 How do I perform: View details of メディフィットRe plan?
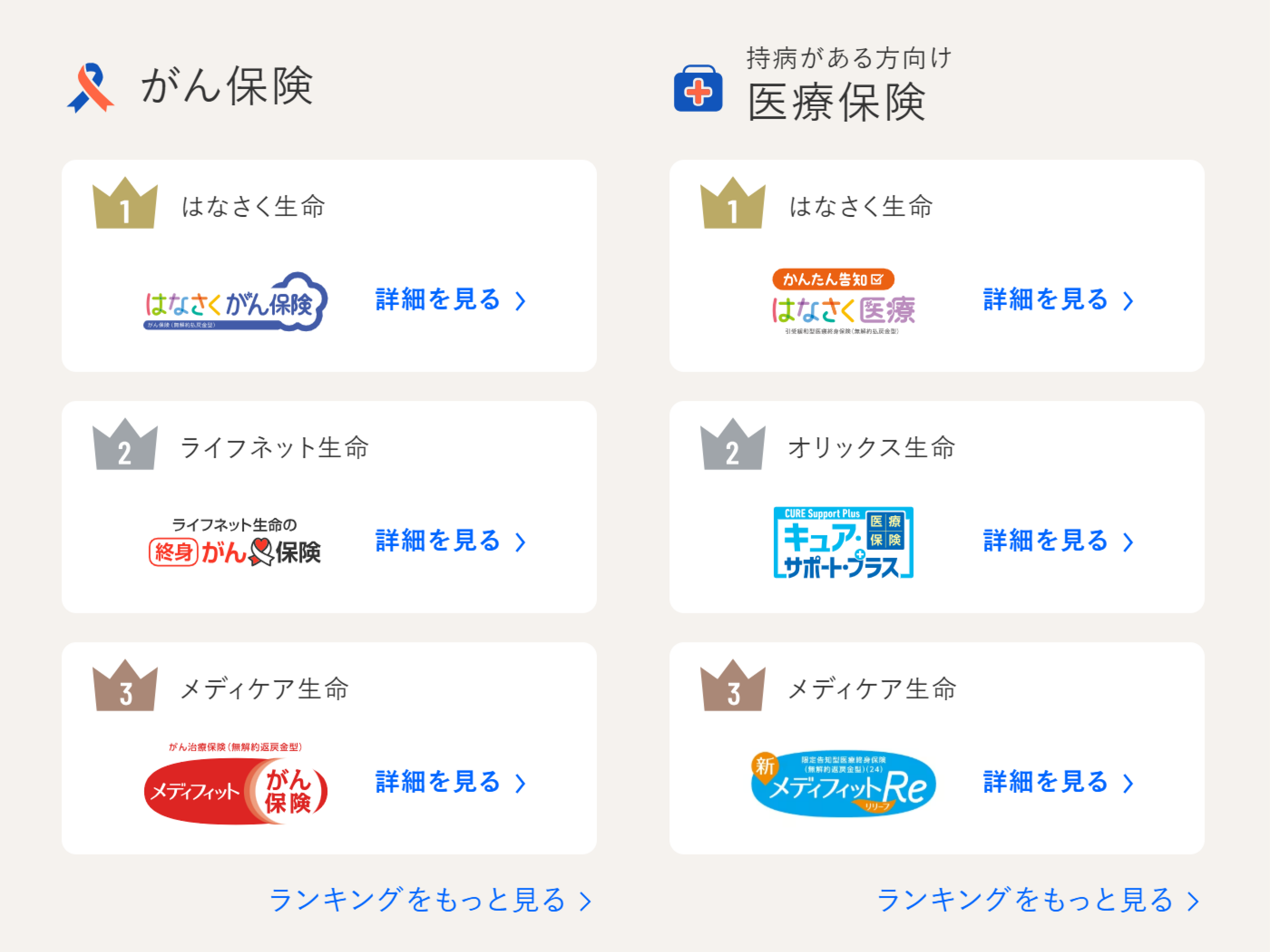click(1058, 782)
